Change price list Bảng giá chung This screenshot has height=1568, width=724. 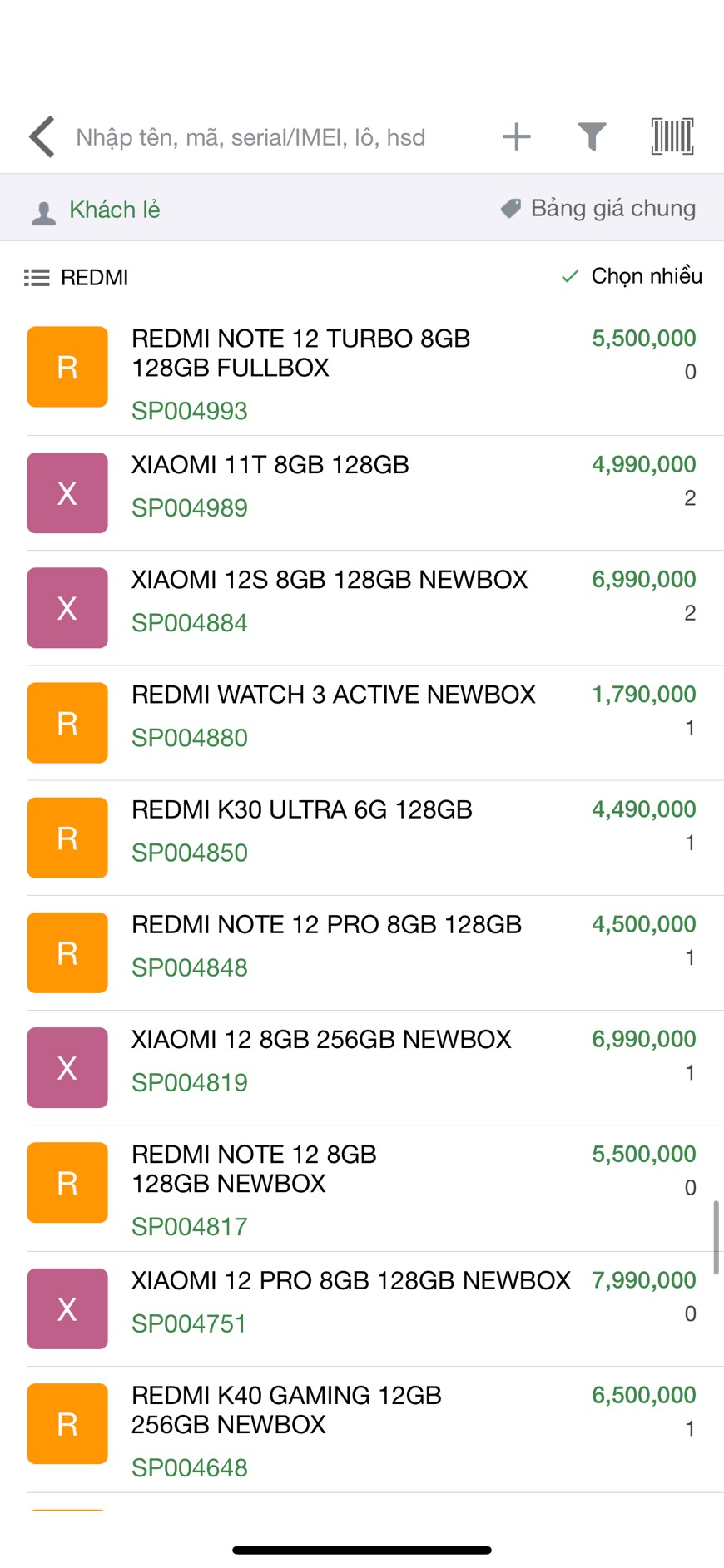598,208
